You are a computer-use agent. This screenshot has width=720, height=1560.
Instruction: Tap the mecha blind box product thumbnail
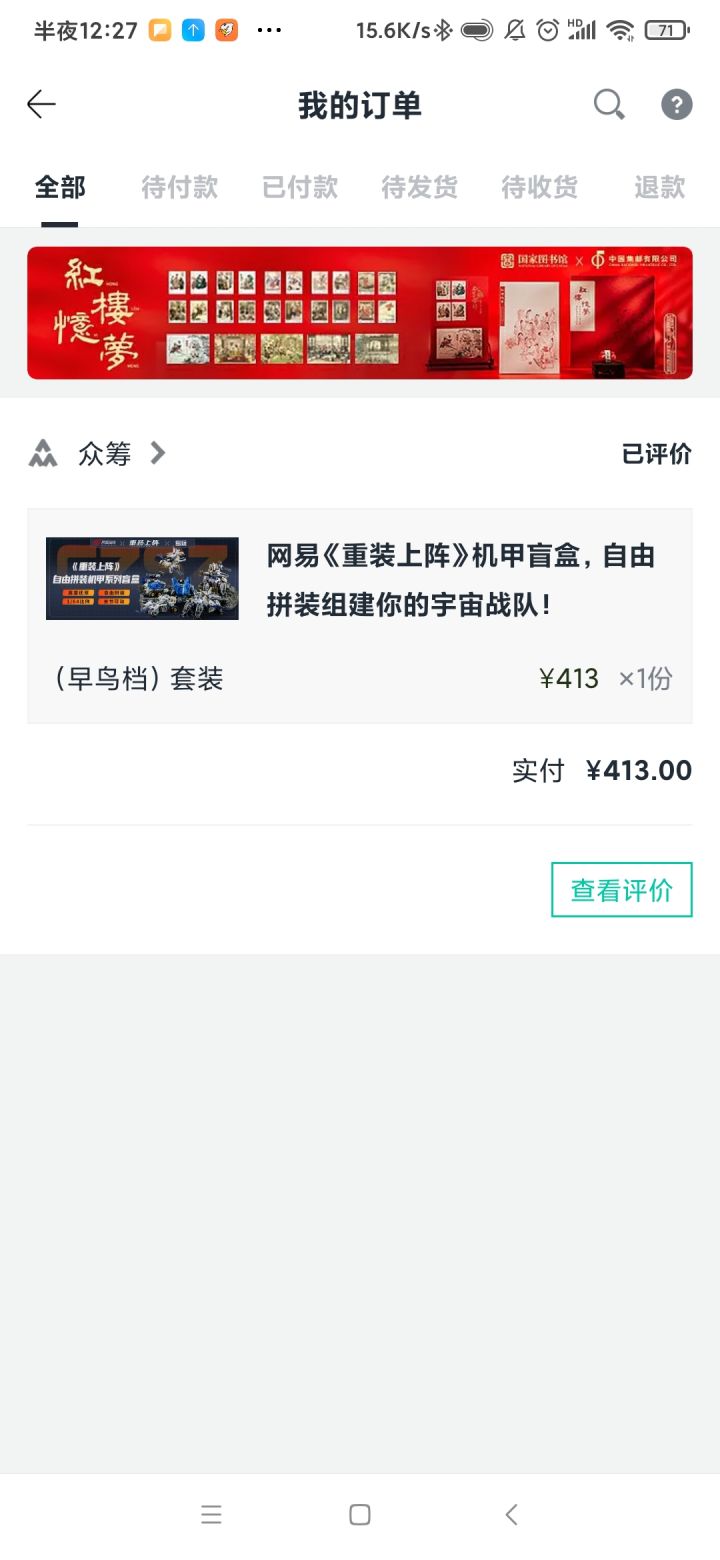tap(141, 578)
